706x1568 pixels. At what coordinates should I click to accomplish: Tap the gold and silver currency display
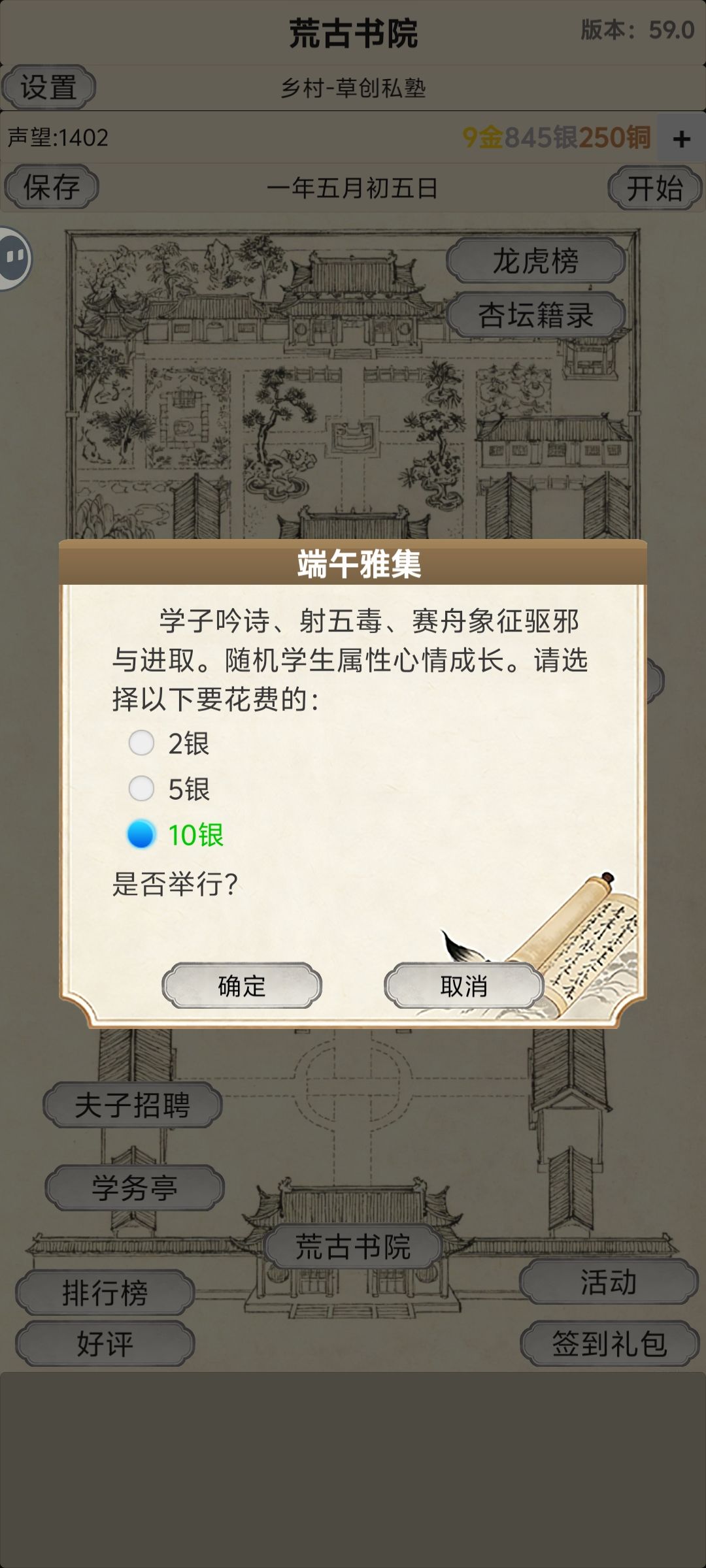pos(556,138)
